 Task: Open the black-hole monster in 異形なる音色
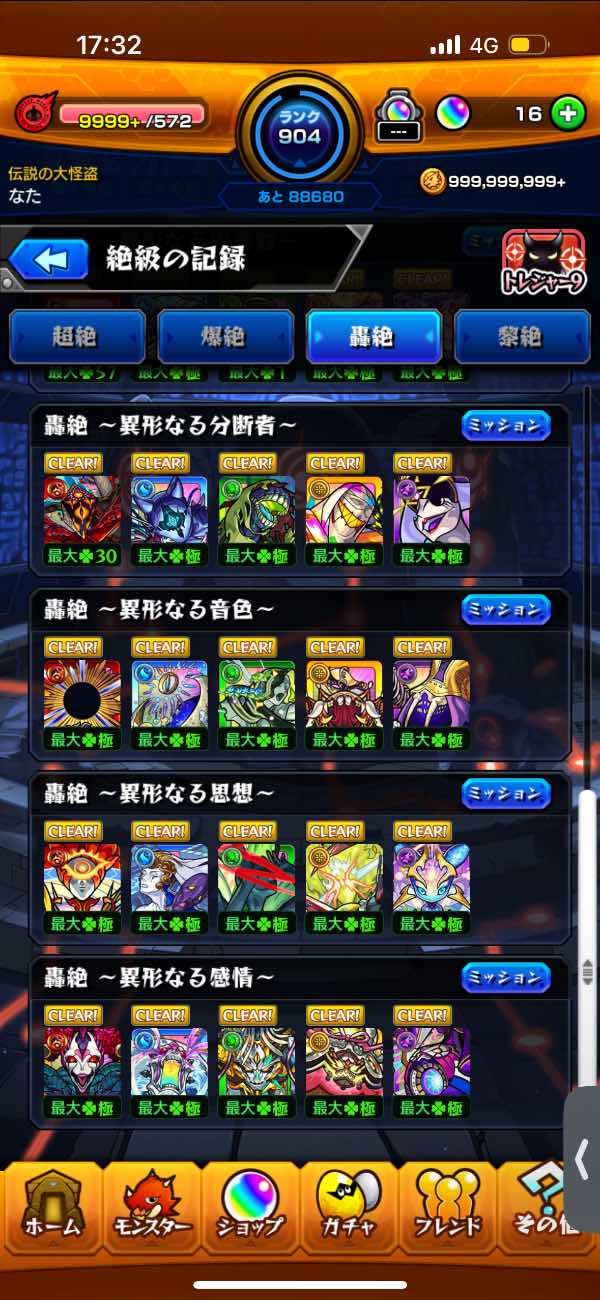pos(82,694)
